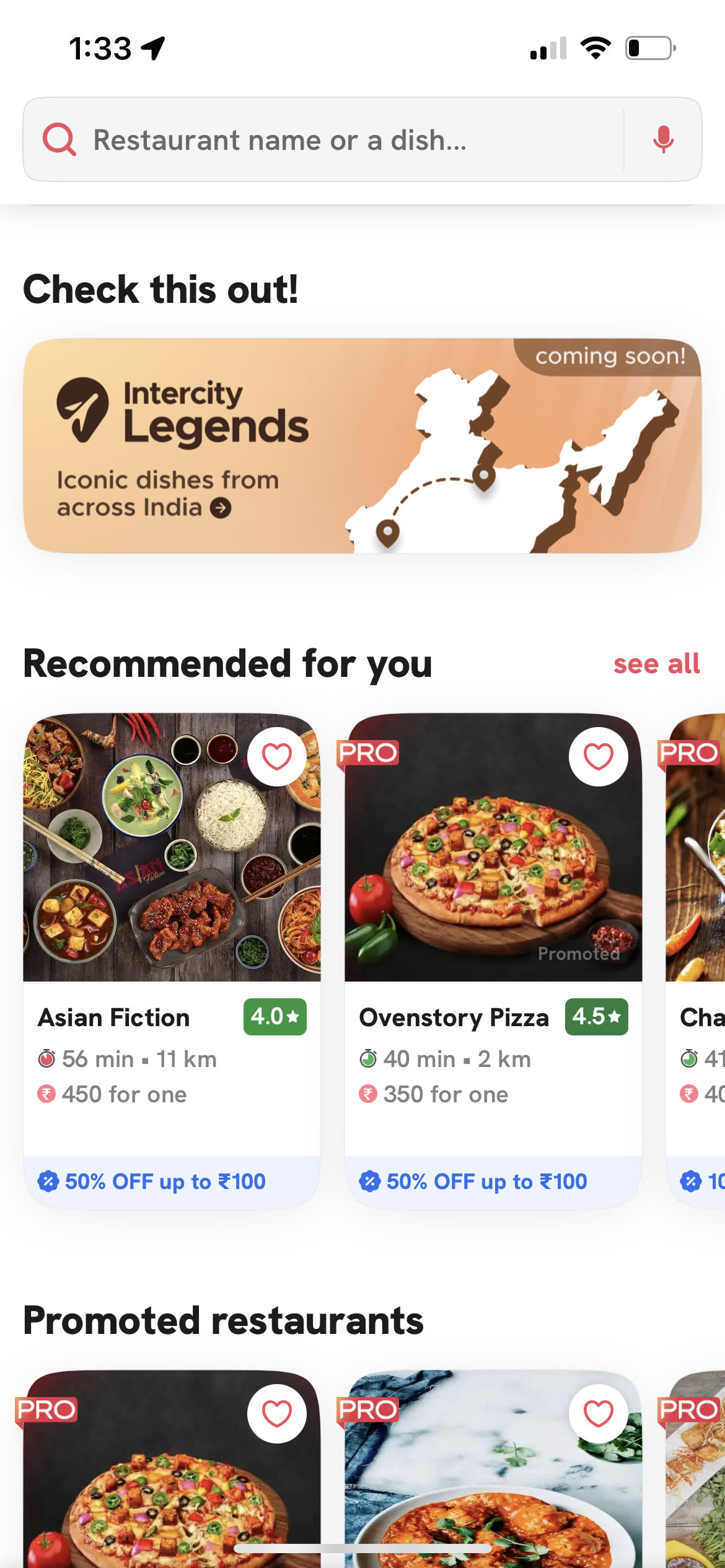Tap the microphone icon for voice search
725x1568 pixels.
[663, 139]
